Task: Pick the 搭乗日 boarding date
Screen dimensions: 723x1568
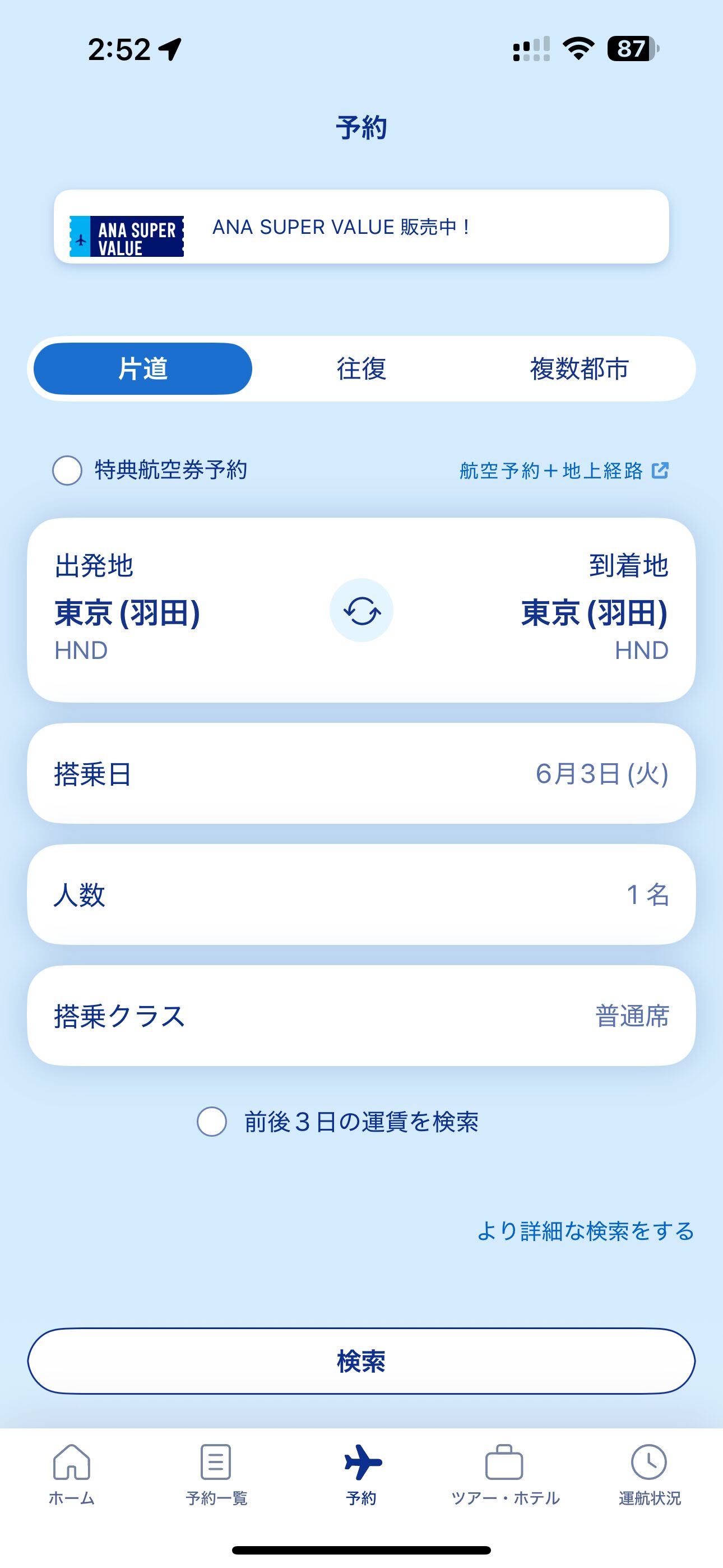Action: [x=361, y=774]
